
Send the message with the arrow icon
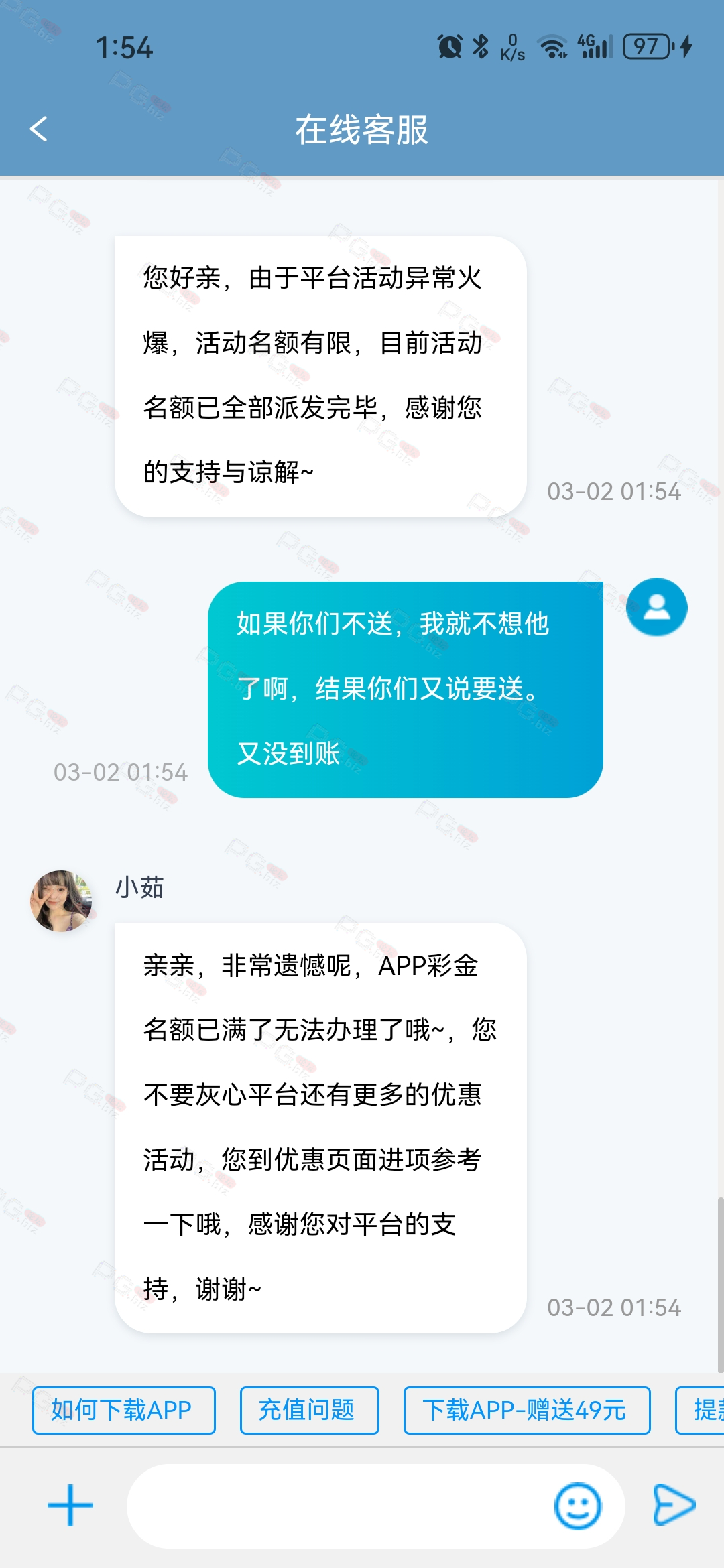[674, 1505]
